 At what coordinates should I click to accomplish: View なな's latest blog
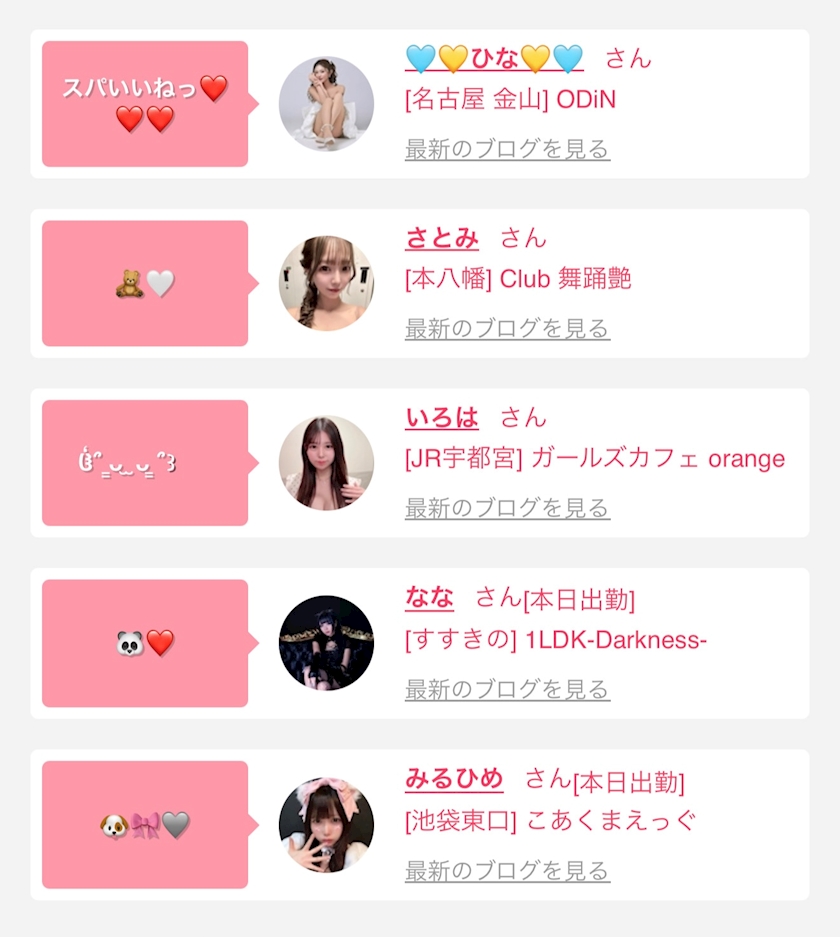coord(507,689)
